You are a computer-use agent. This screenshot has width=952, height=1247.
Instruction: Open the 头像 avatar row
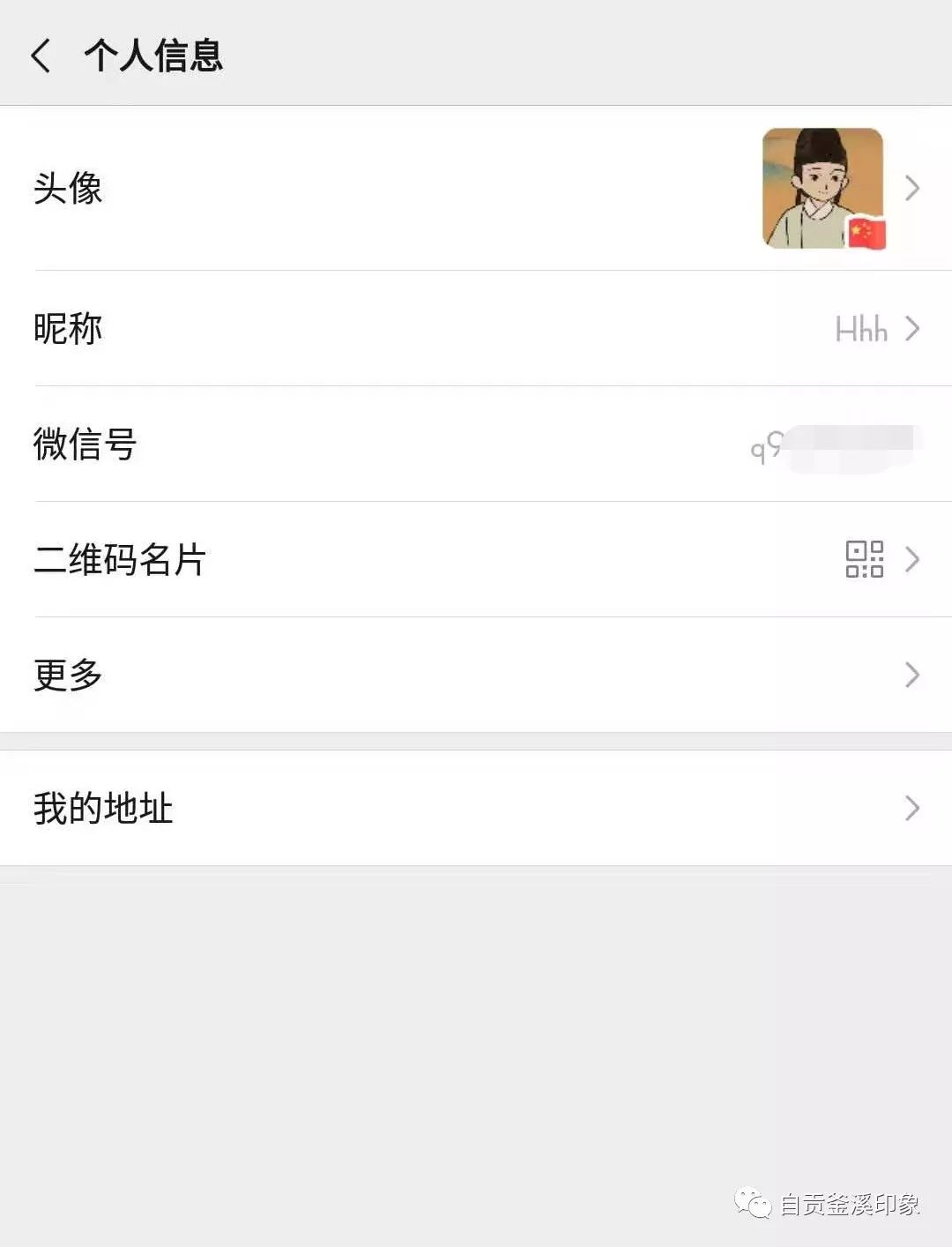(x=476, y=188)
